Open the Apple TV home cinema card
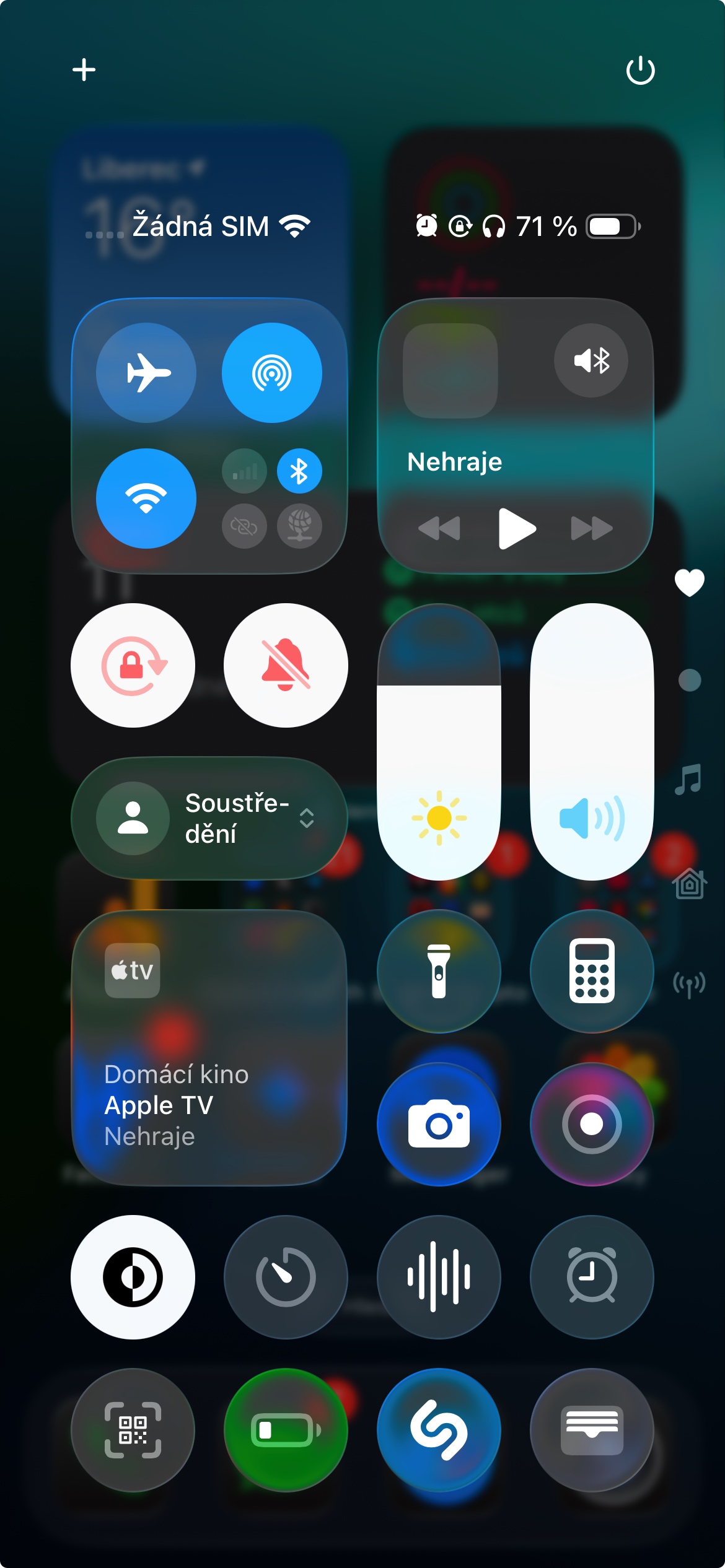Image resolution: width=725 pixels, height=1568 pixels. click(x=209, y=1048)
